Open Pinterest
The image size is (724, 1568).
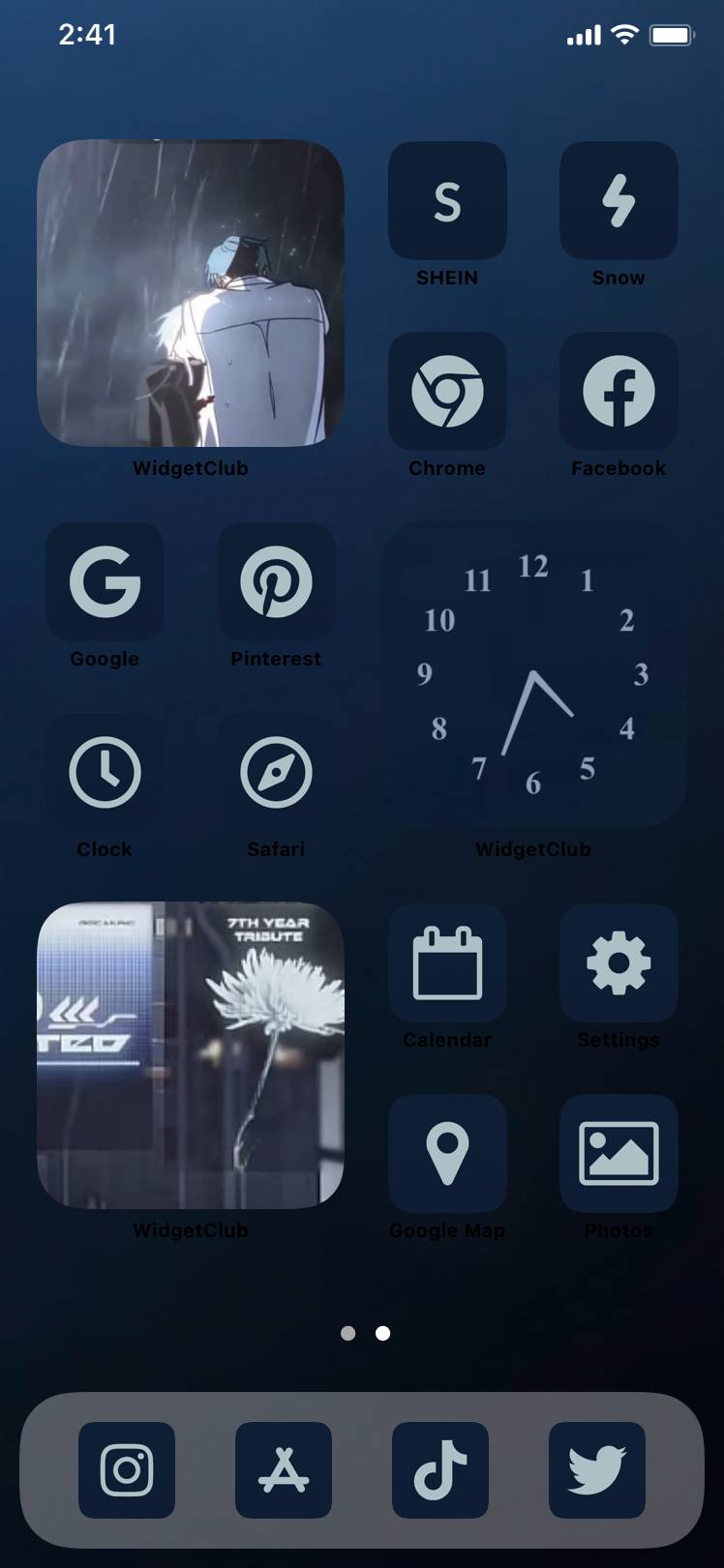coord(276,582)
